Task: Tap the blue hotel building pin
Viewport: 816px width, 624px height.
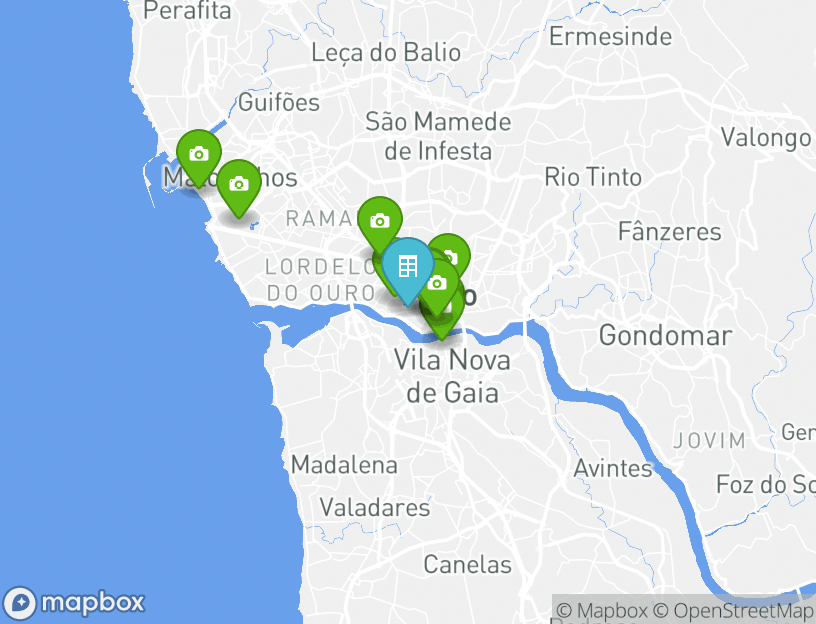Action: (407, 267)
